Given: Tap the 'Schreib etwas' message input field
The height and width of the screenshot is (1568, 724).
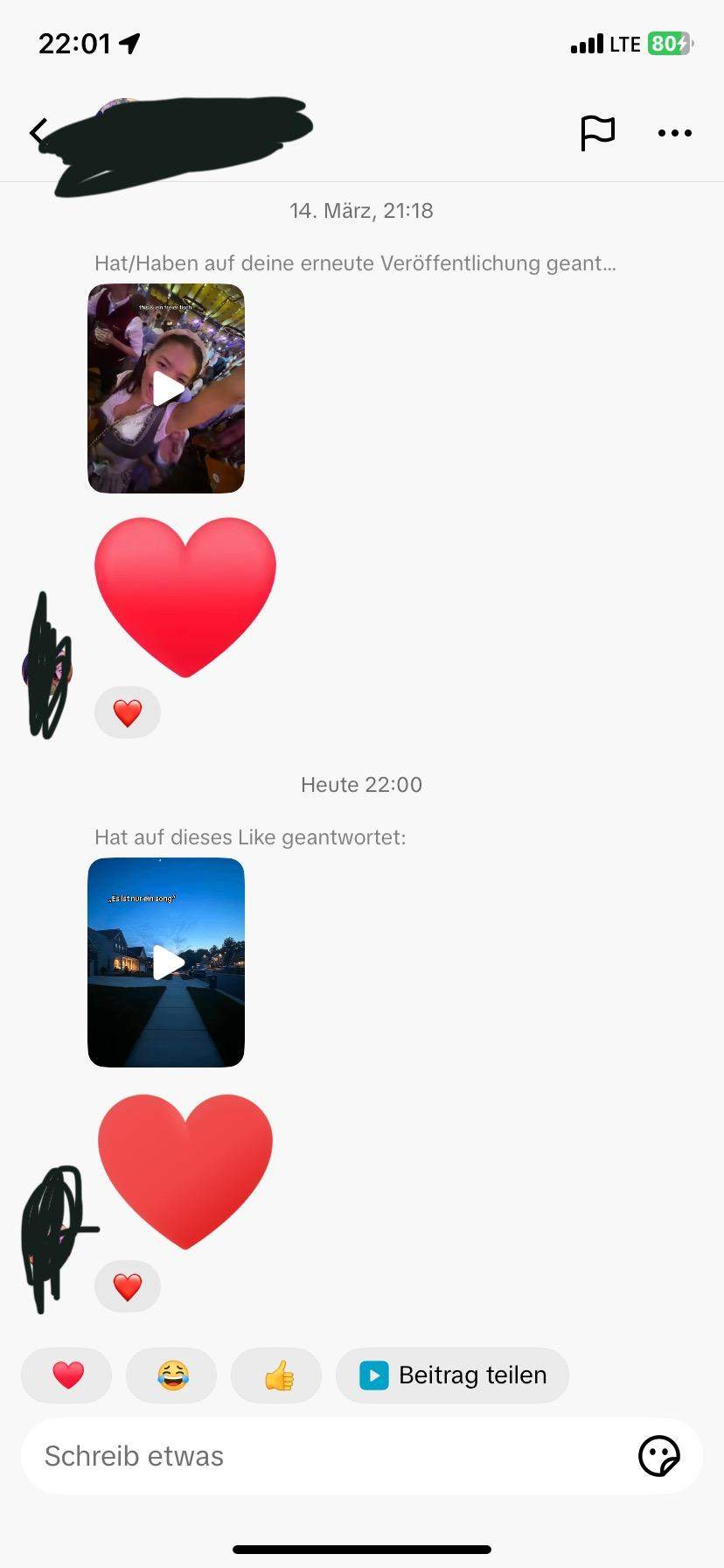Looking at the screenshot, I should pyautogui.click(x=262, y=1456).
